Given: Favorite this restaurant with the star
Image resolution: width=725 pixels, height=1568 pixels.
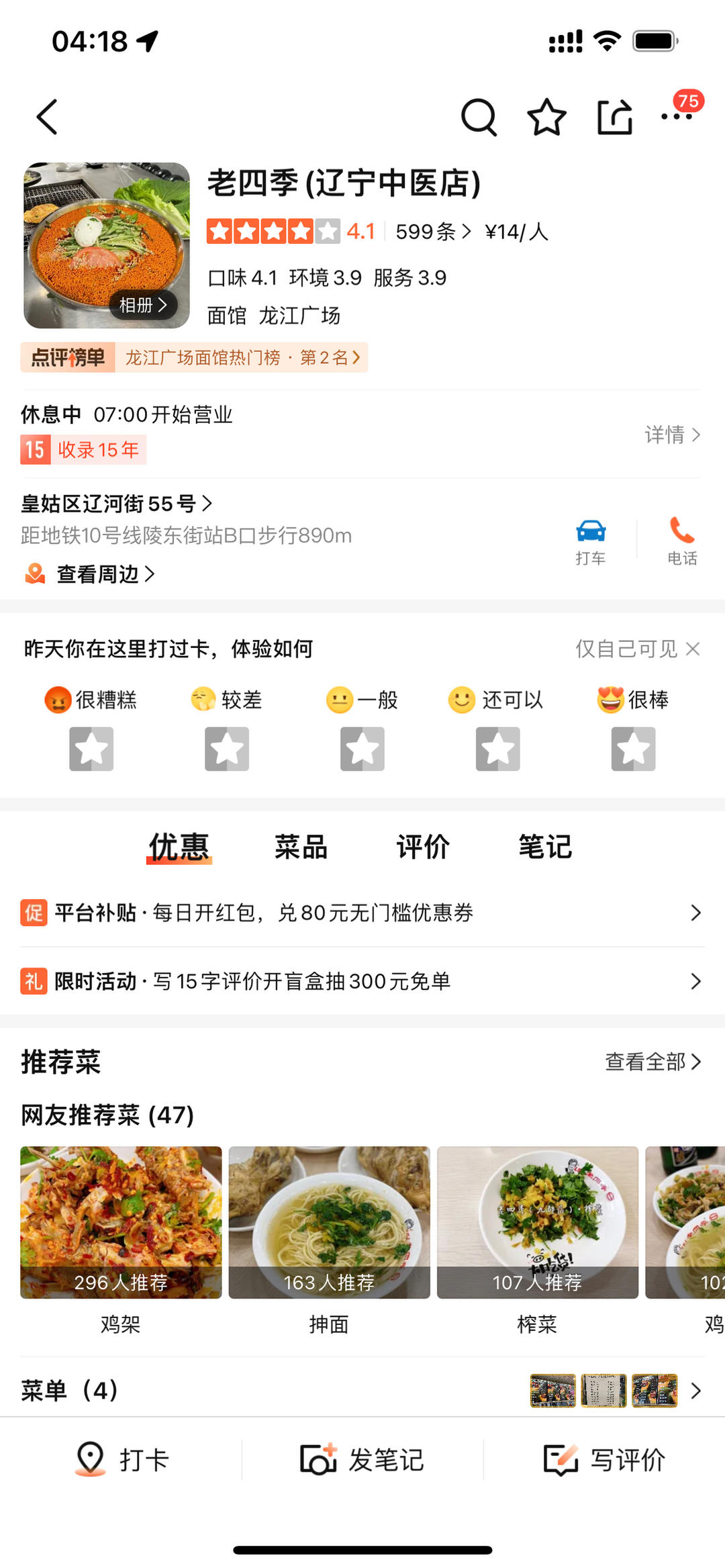Looking at the screenshot, I should point(546,118).
